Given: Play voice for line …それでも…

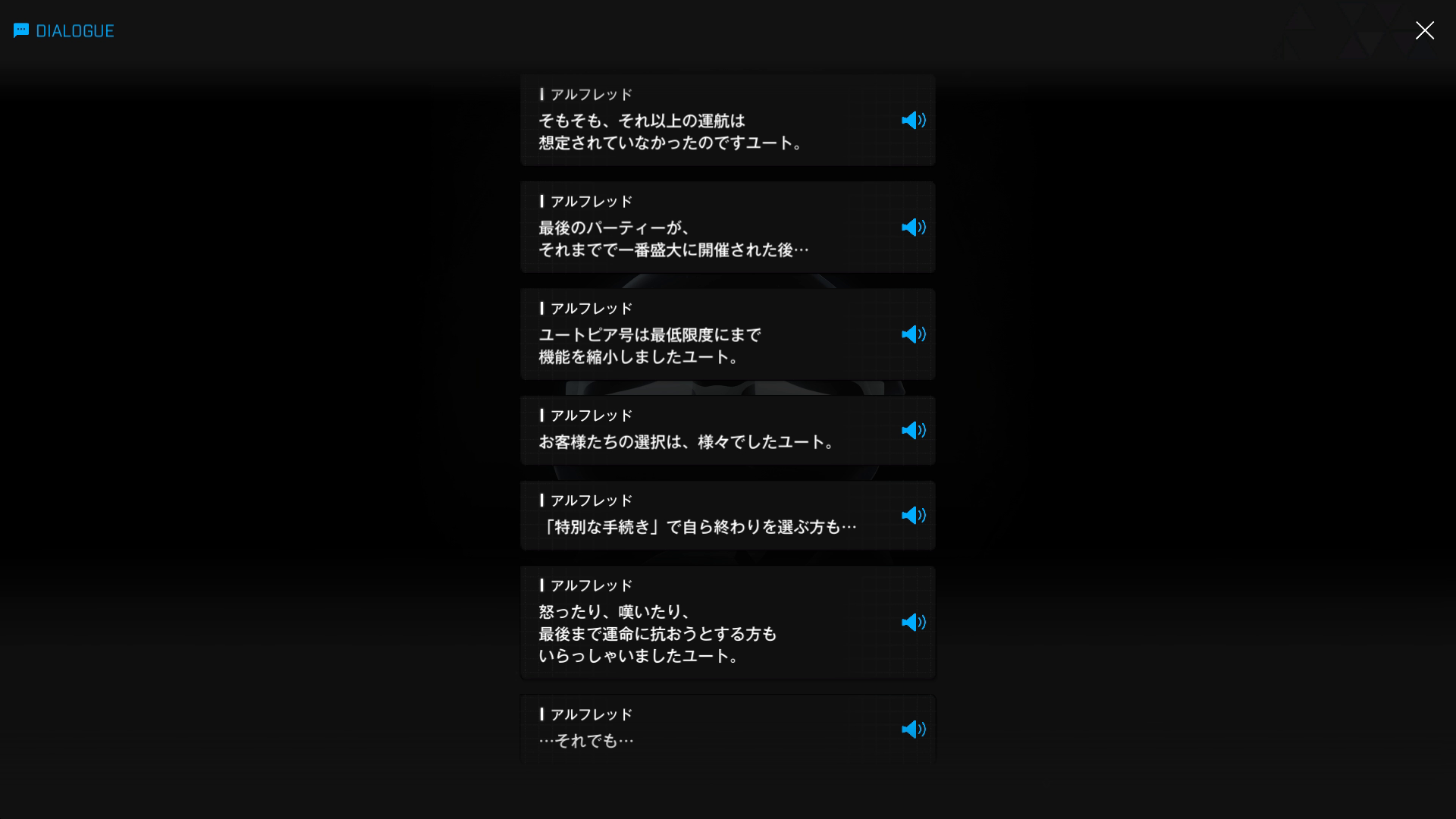Looking at the screenshot, I should (x=913, y=730).
